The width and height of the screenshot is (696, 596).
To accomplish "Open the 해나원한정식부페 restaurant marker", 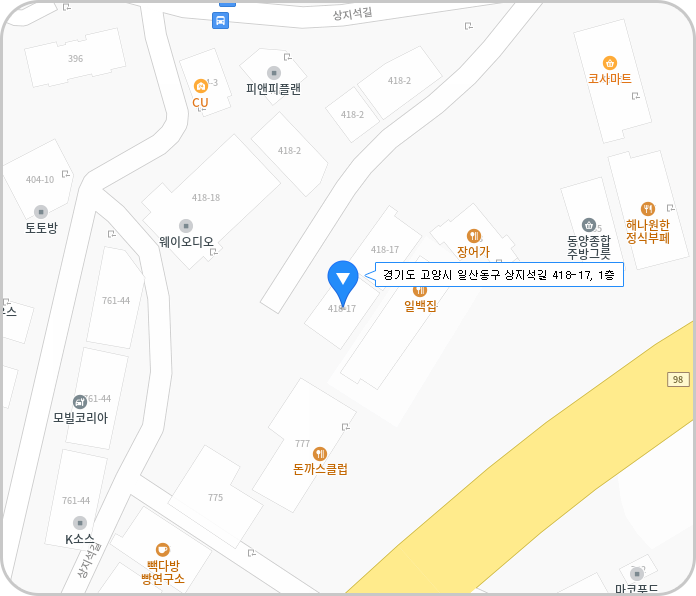I will pos(648,209).
